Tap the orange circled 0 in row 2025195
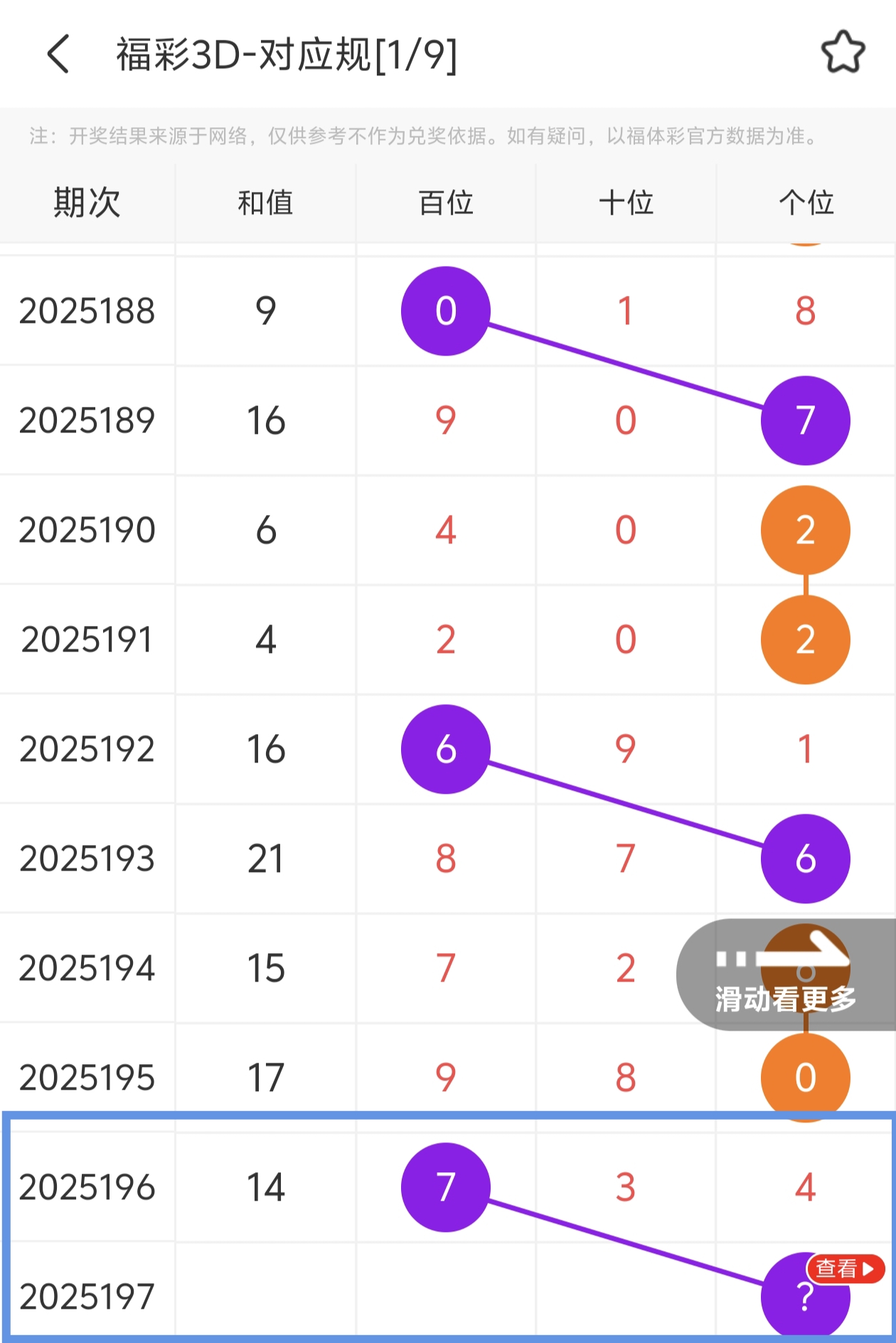 pos(804,1078)
